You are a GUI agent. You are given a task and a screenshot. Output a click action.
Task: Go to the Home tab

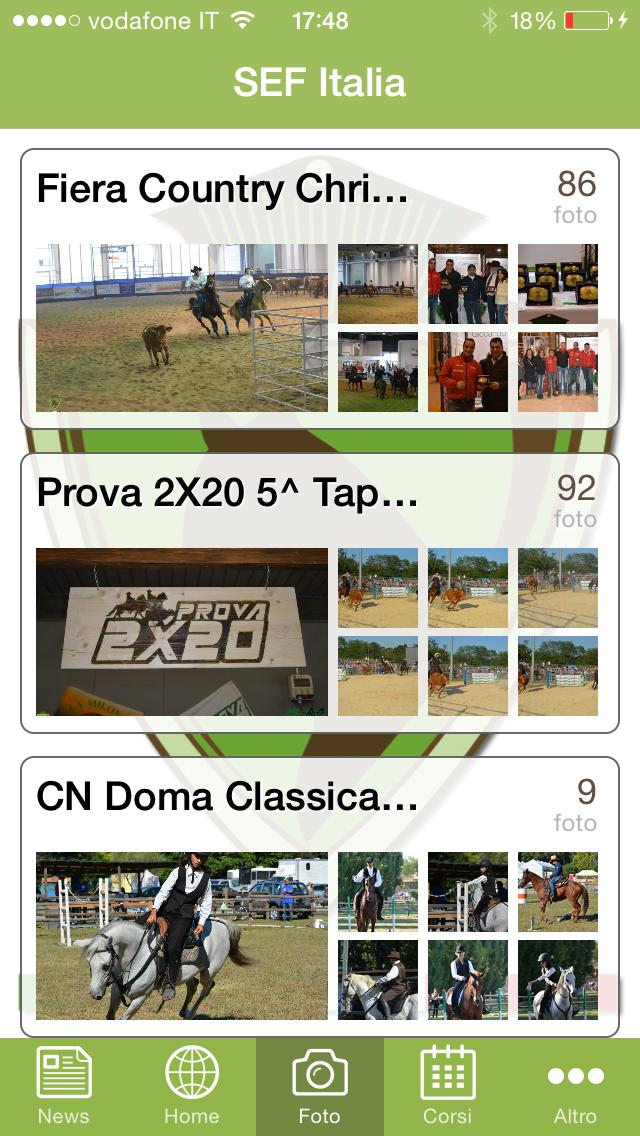[x=192, y=1086]
